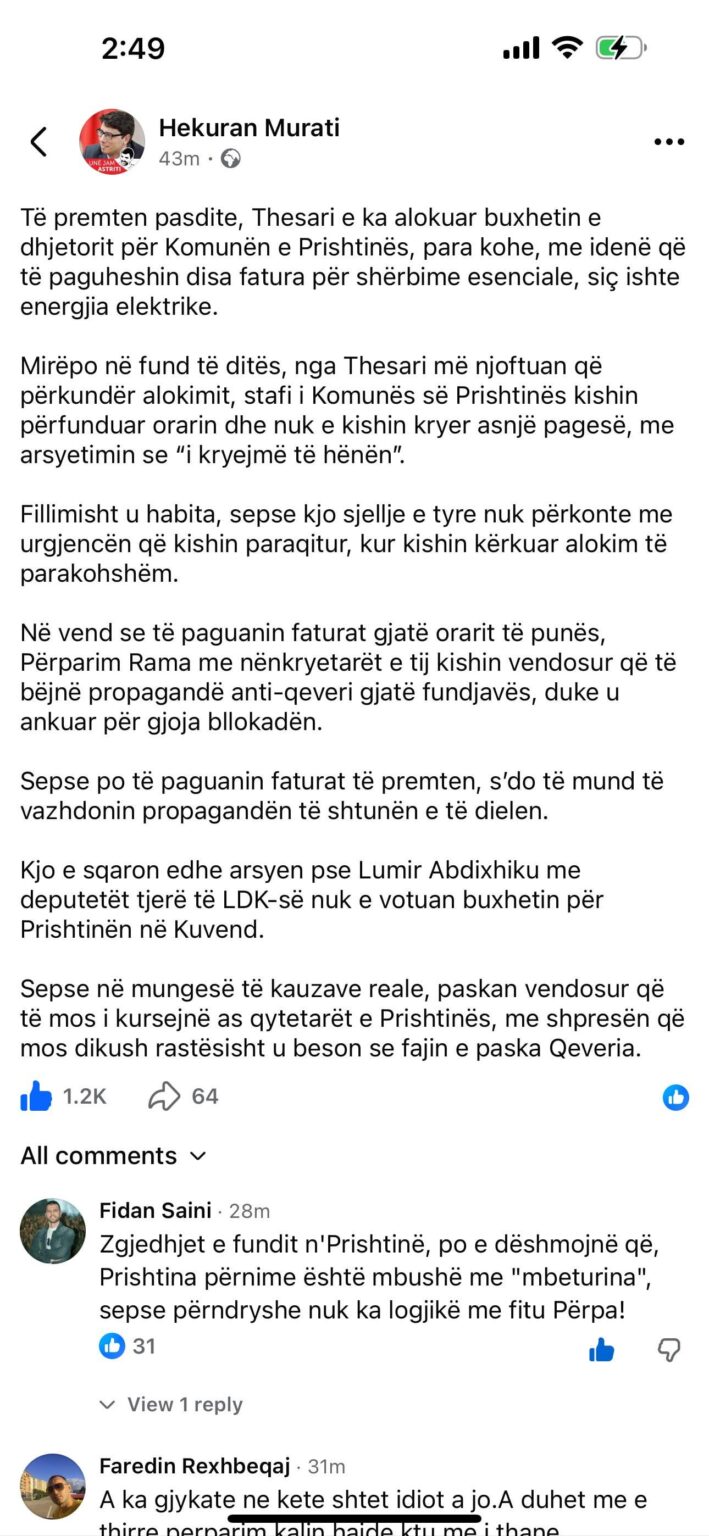Screen dimensions: 709x1536
Task: View the 1.2K likes on the post
Action: (x=64, y=1096)
